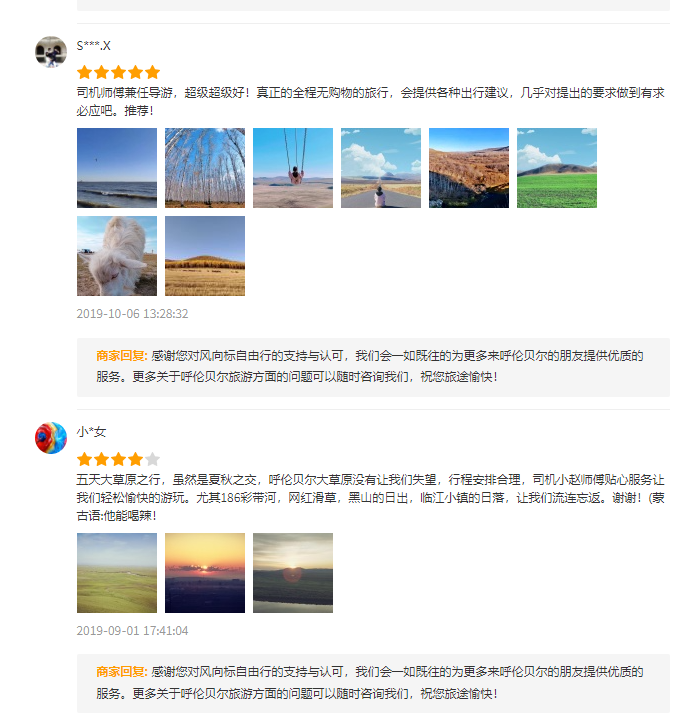
Task: Enlarge the girl on swing photo
Action: click(293, 168)
